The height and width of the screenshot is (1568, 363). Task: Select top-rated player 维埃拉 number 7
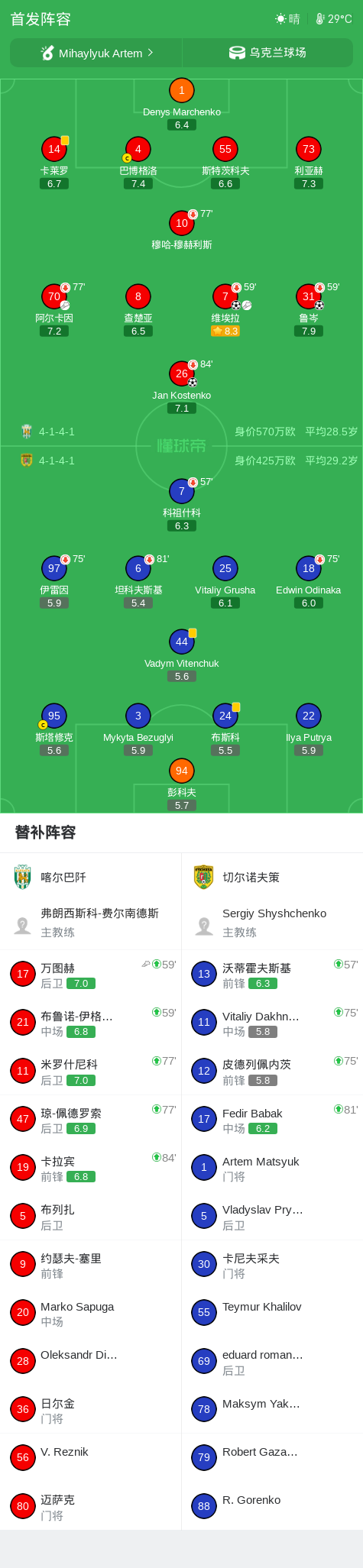[225, 310]
